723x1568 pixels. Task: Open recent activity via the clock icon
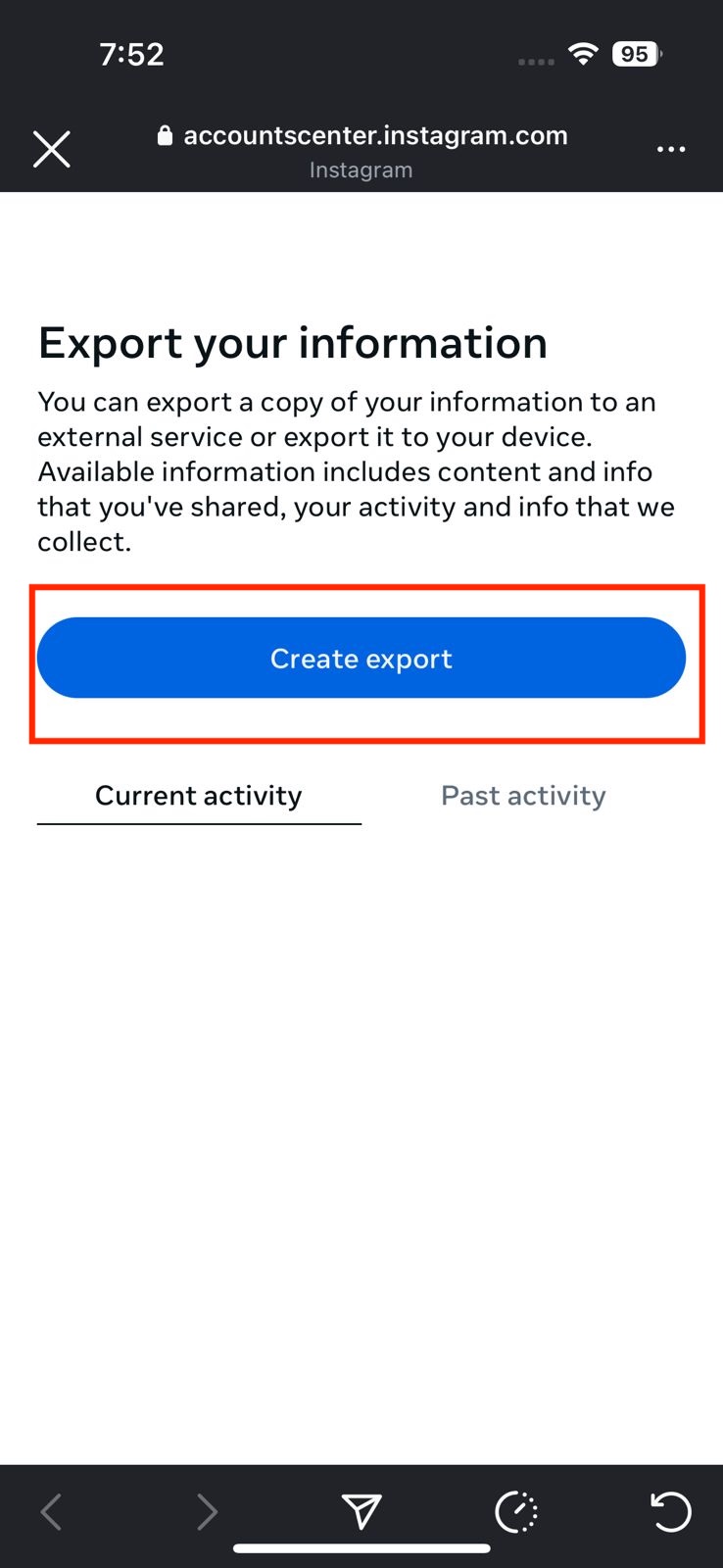[x=516, y=1511]
